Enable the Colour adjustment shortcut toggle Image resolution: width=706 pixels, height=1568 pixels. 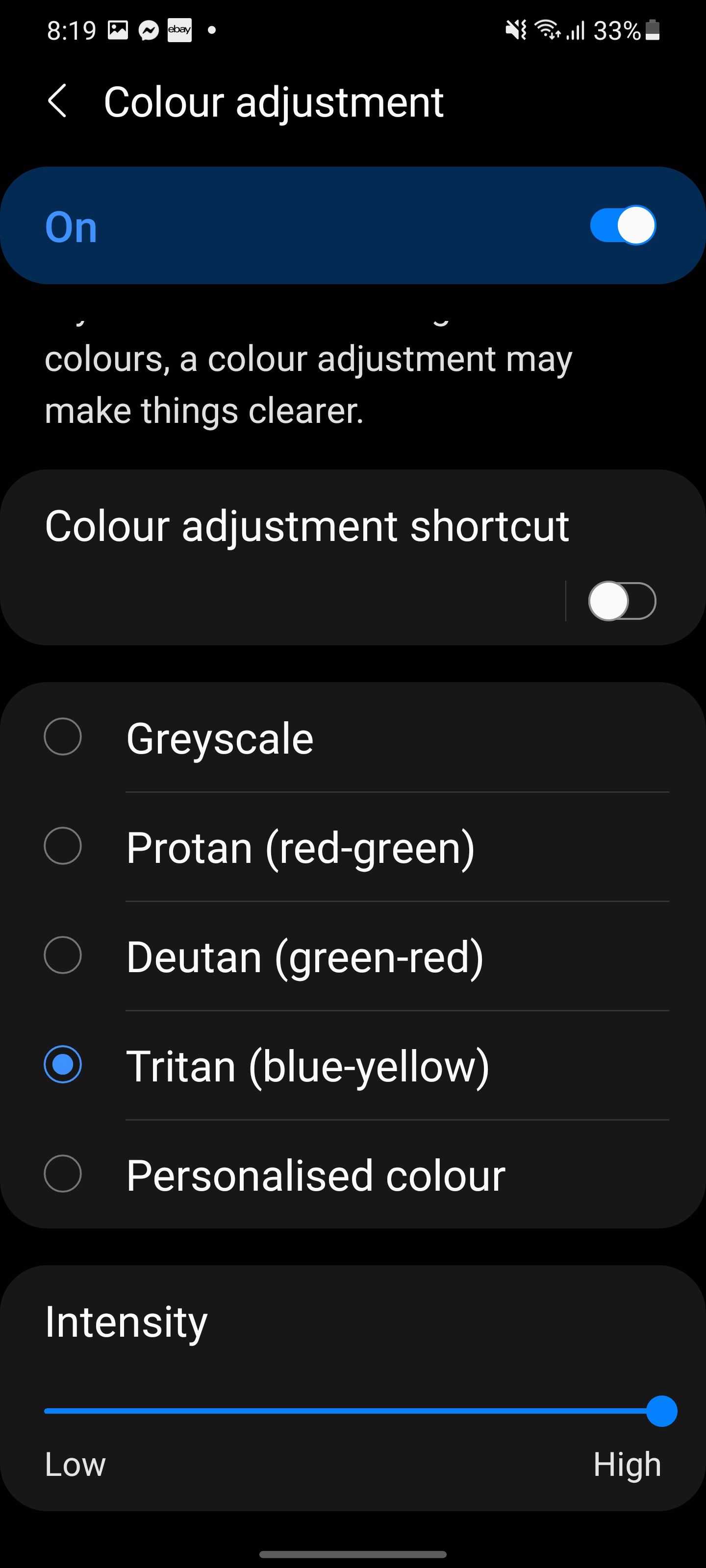[623, 600]
